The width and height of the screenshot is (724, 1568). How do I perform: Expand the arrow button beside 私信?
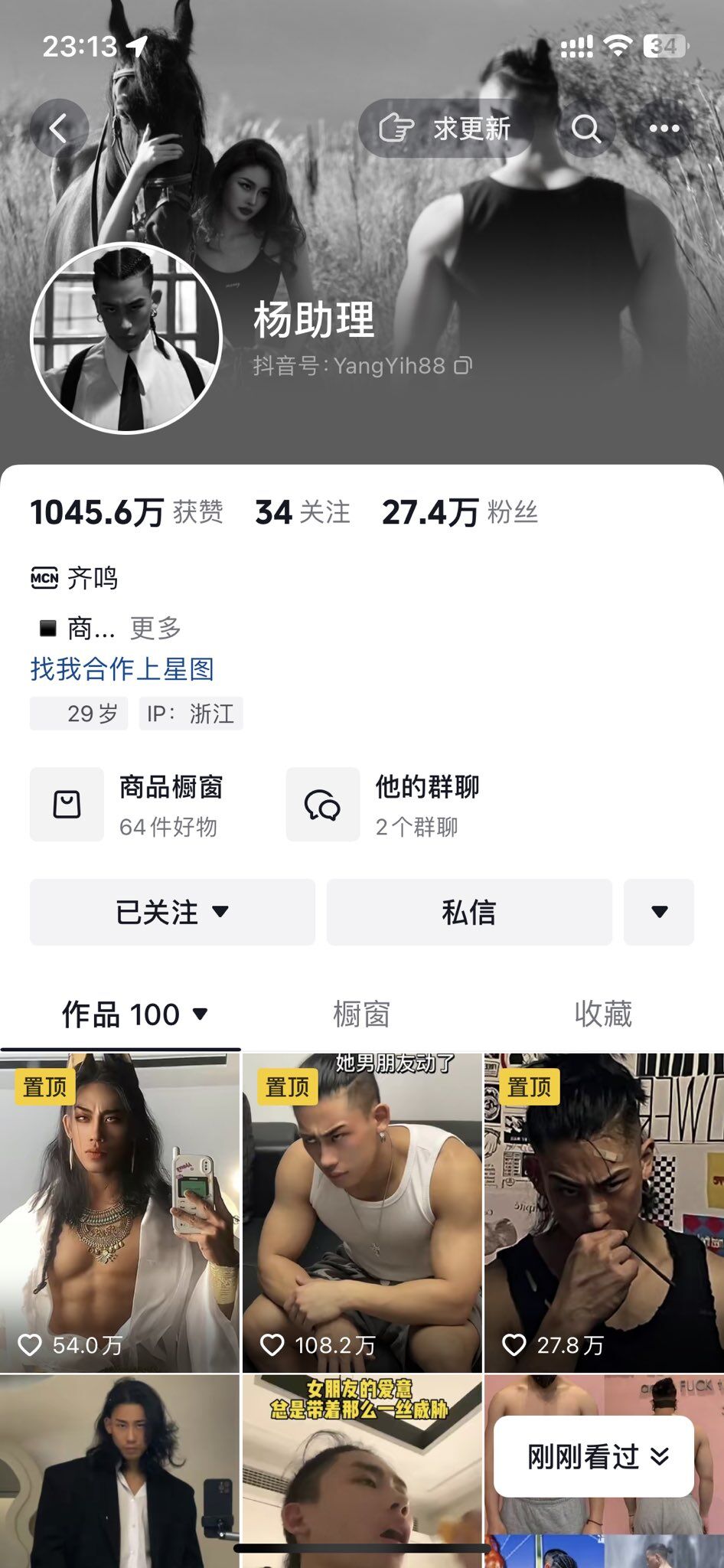point(659,912)
